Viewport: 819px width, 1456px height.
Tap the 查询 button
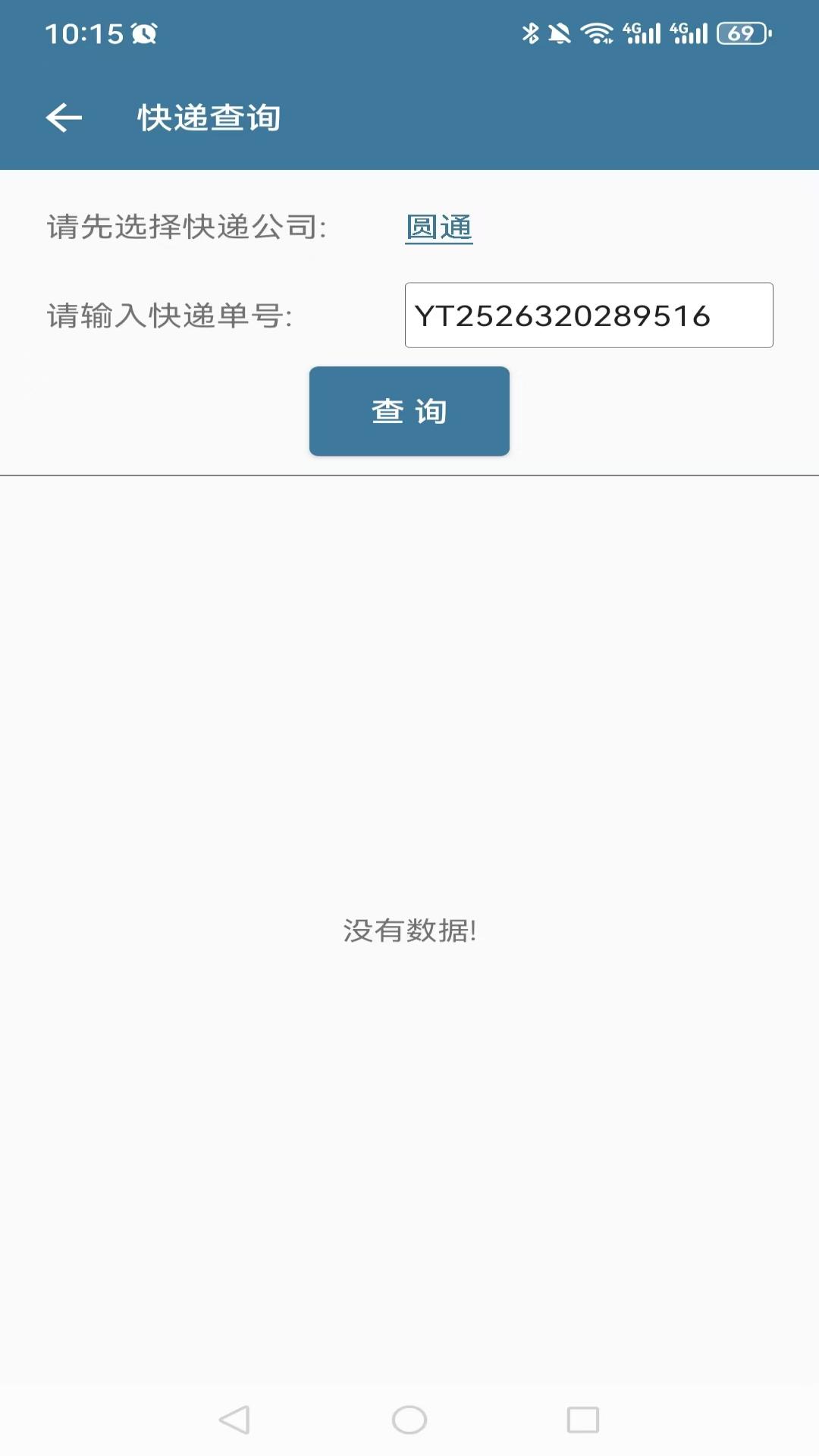click(x=409, y=411)
